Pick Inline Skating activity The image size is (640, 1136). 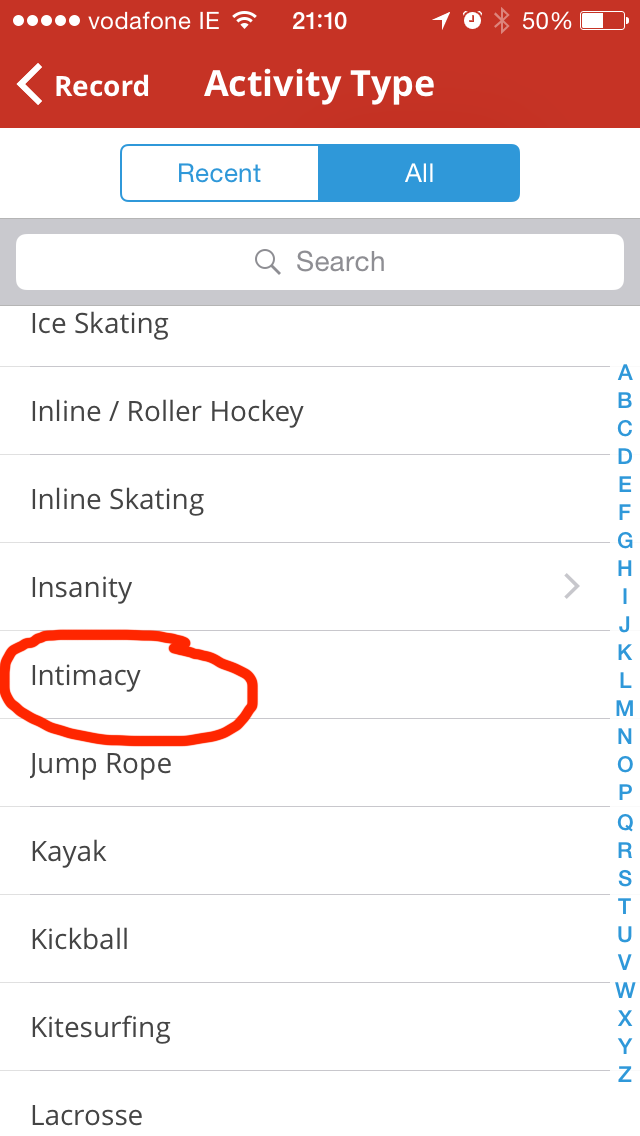[304, 499]
